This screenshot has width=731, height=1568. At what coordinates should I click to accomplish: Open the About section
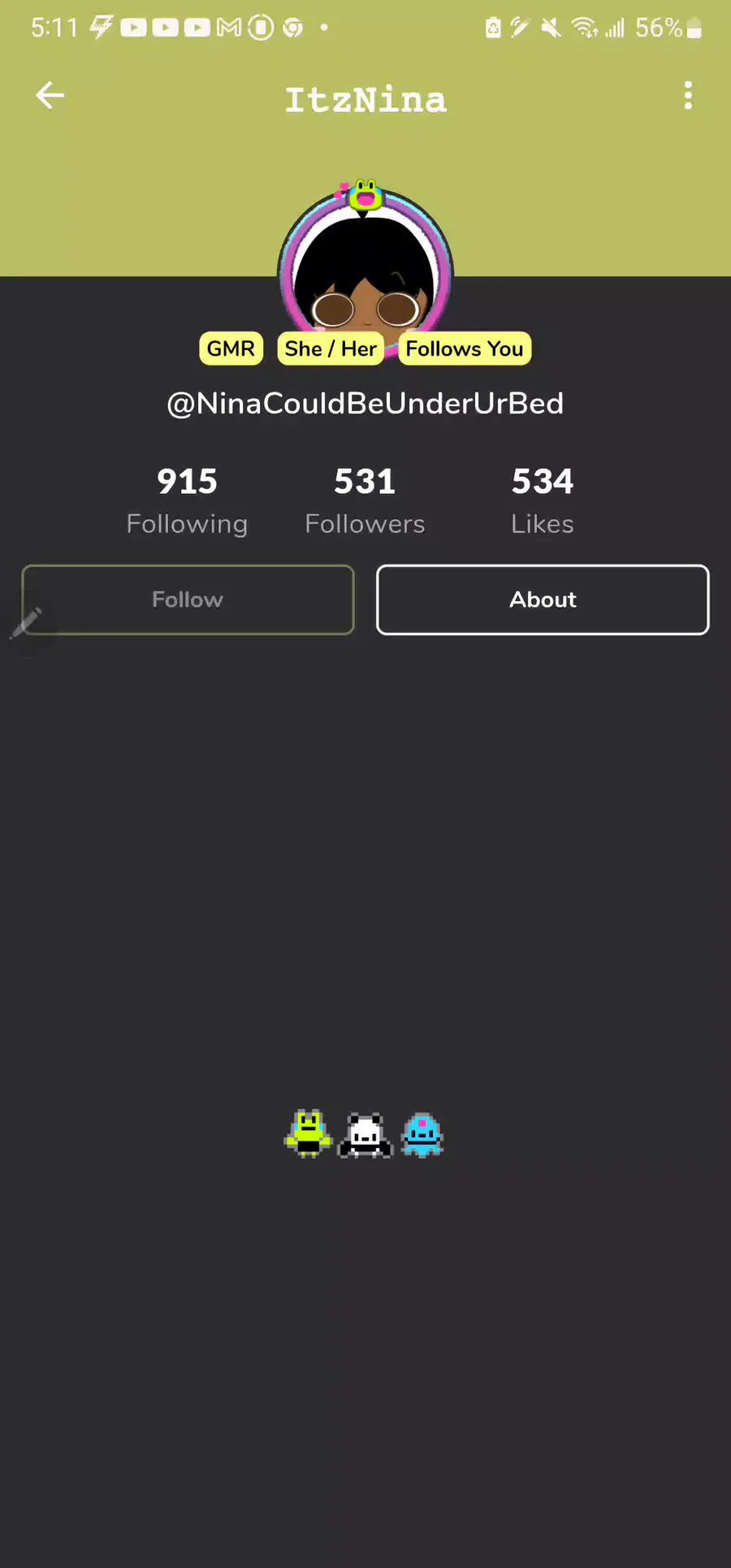[x=543, y=600]
